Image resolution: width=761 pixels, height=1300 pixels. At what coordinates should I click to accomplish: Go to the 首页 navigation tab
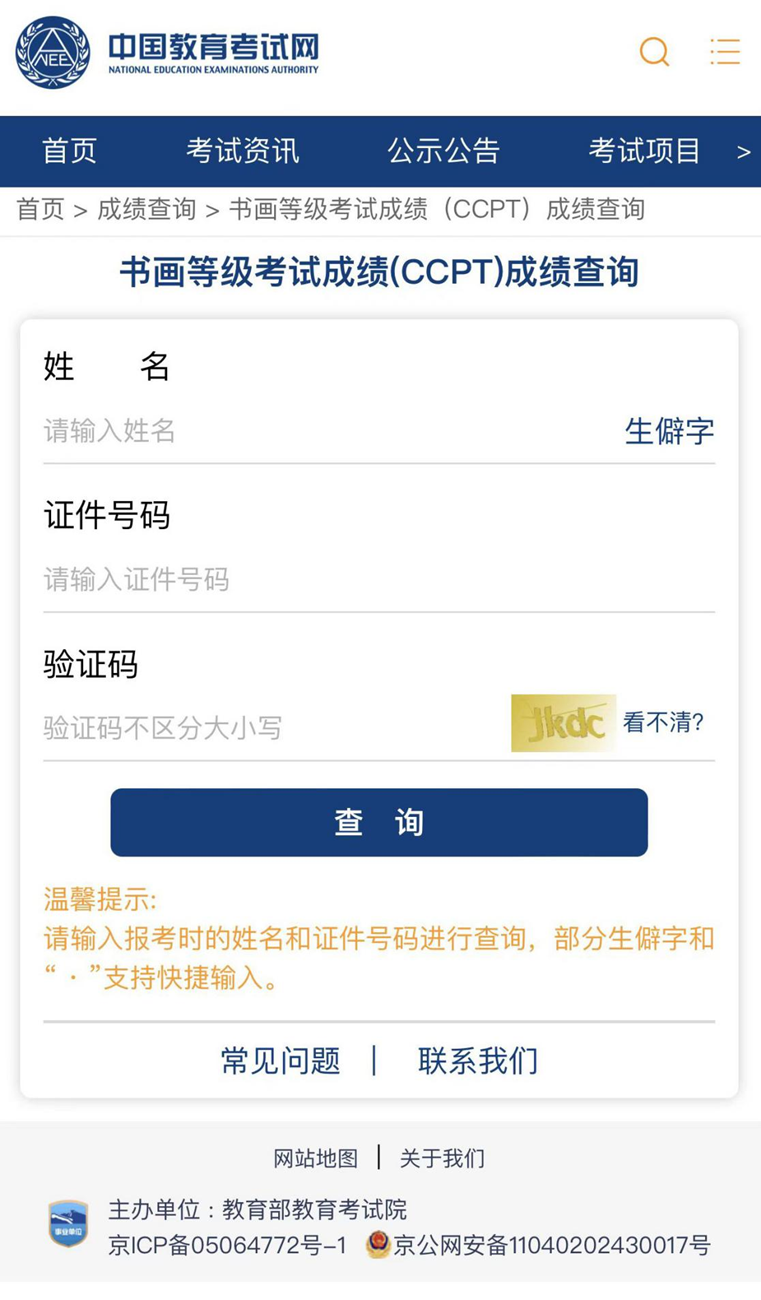(x=69, y=151)
